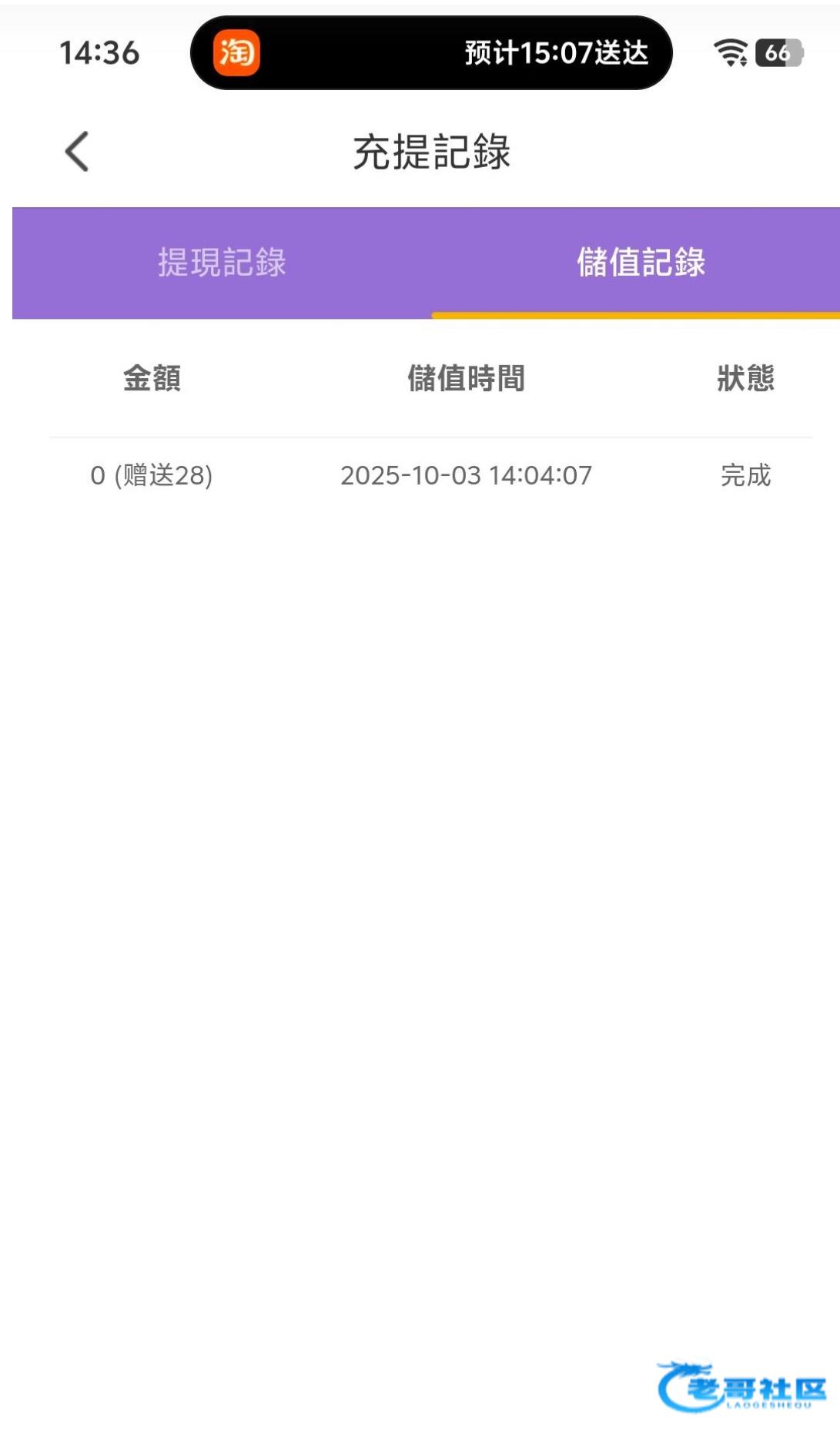
Task: Switch to the 提現記錄 tab
Action: [x=223, y=263]
